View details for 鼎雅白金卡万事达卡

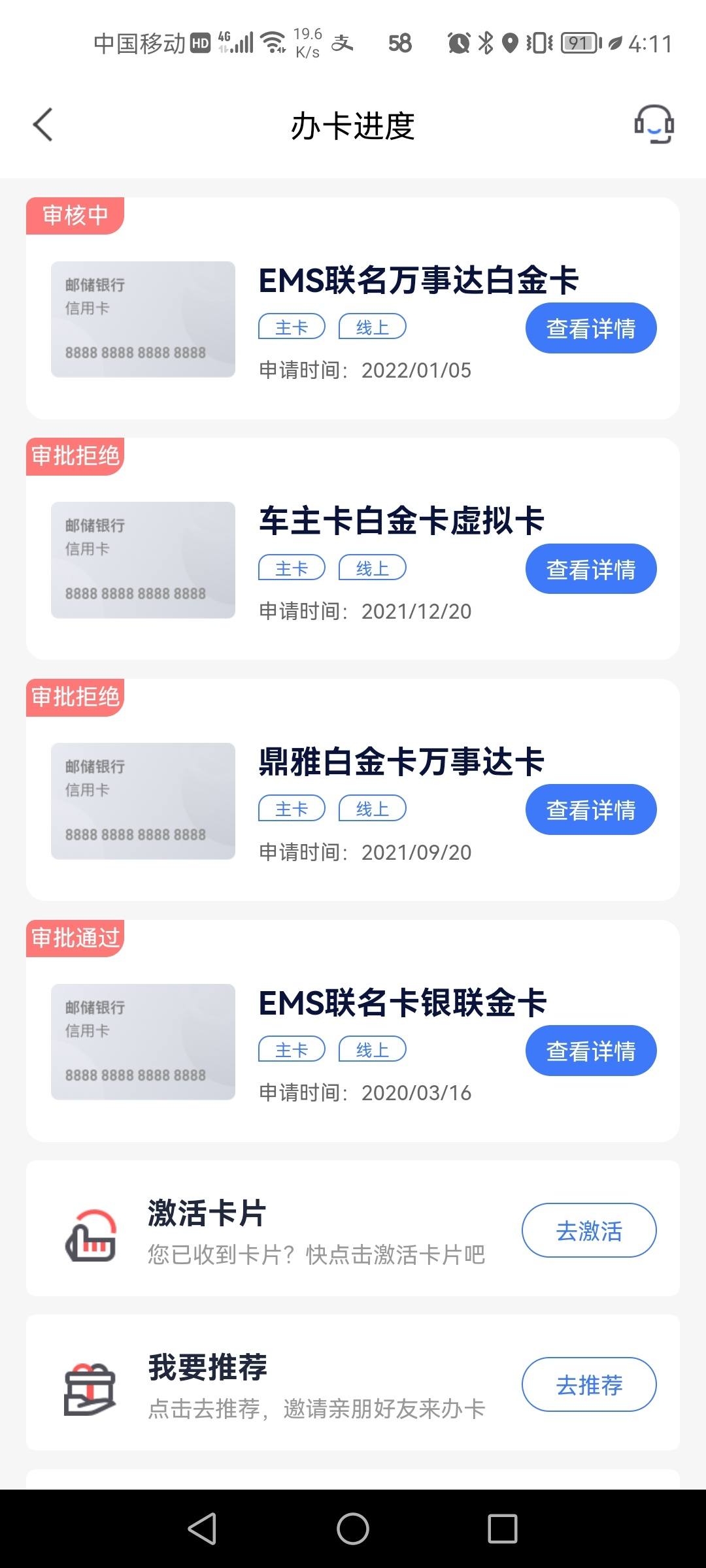591,809
